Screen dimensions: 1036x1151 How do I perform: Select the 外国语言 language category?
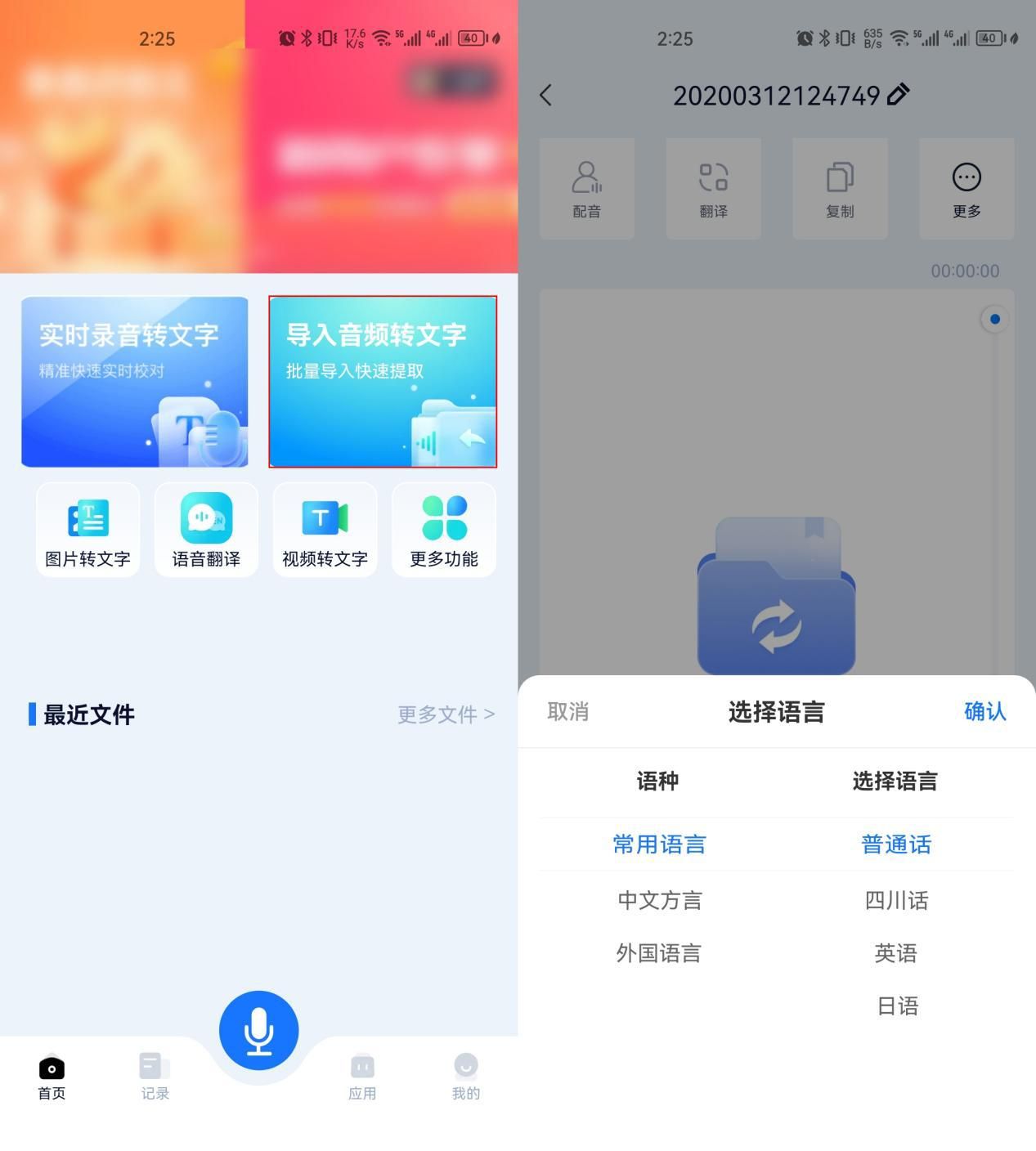(659, 953)
